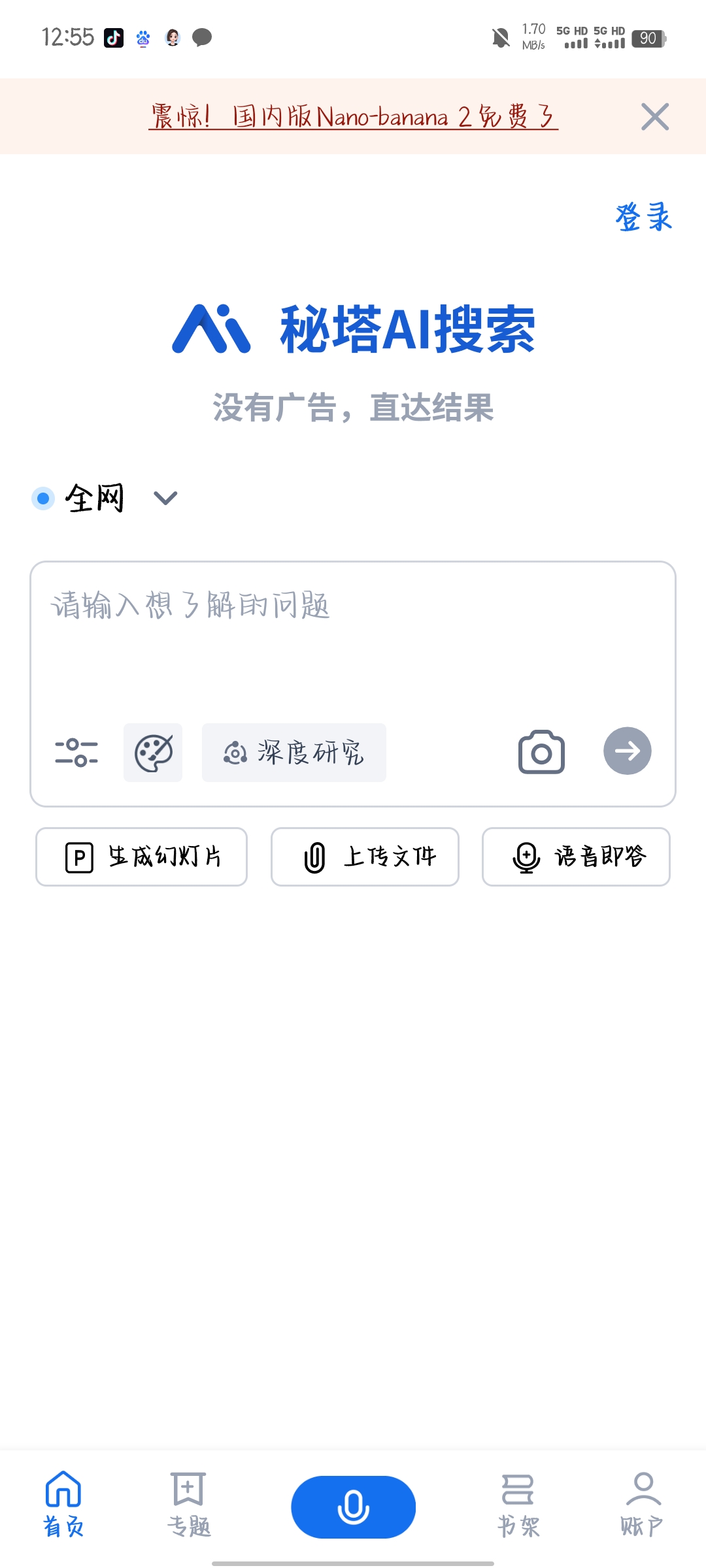Enable 深度研究 deep research mode
The width and height of the screenshot is (706, 1568).
pos(294,753)
